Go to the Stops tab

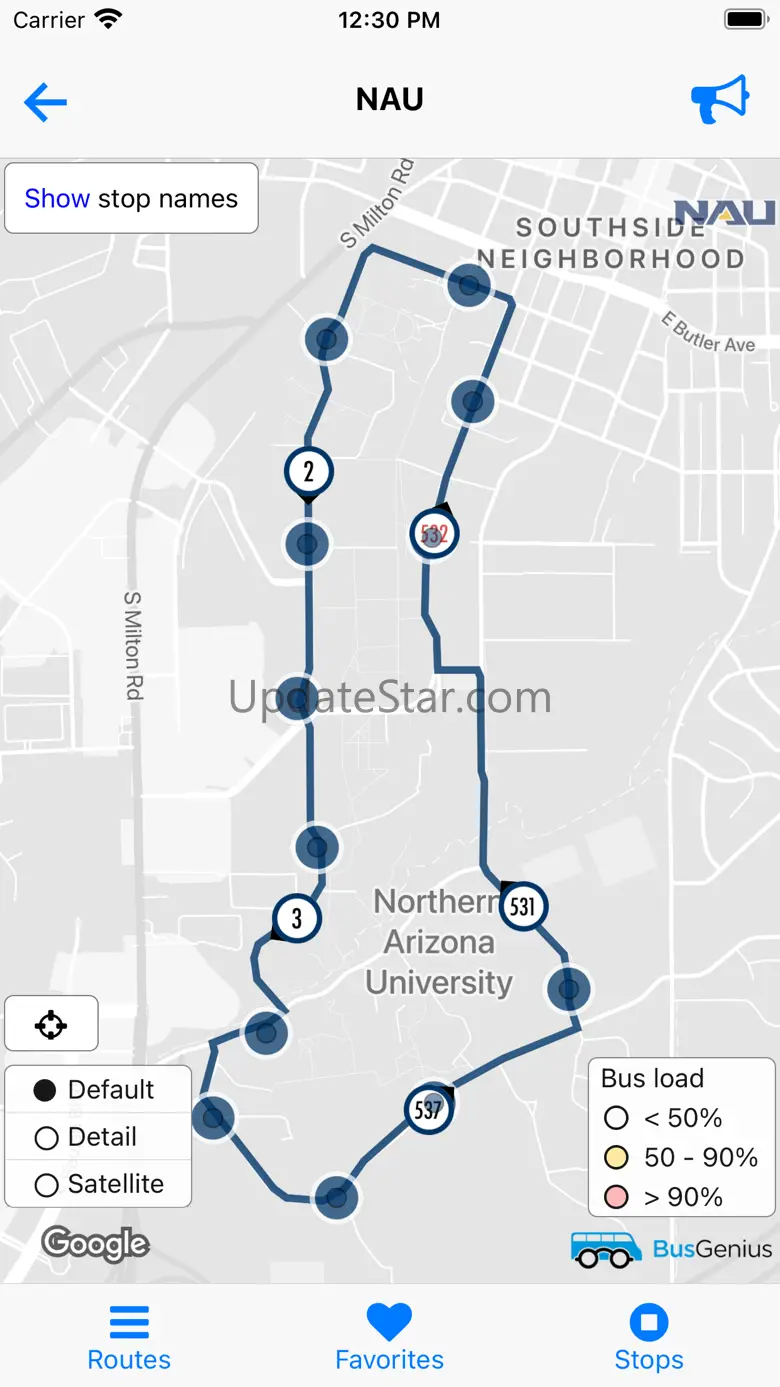pos(649,1337)
